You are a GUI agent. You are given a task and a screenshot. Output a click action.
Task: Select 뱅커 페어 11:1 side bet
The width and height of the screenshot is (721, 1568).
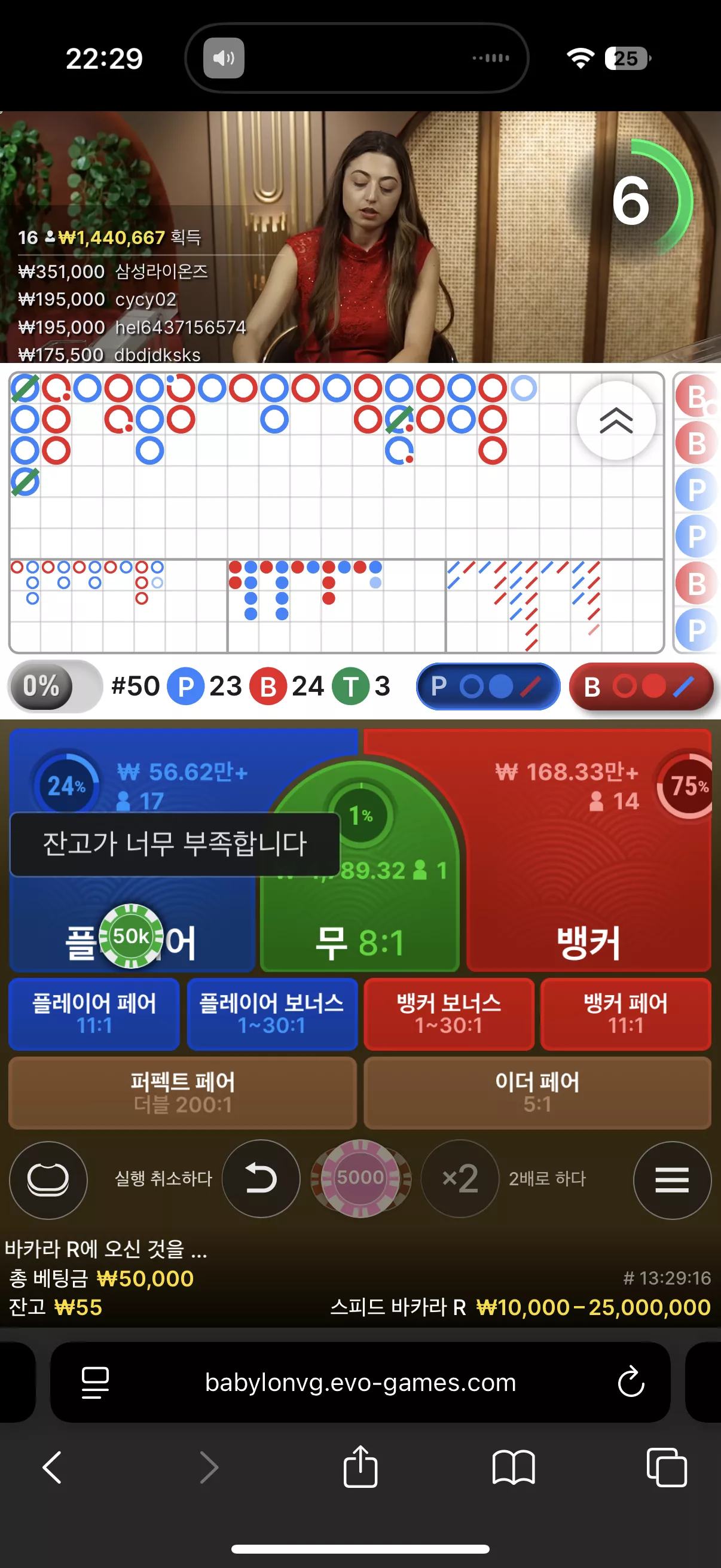(626, 1014)
